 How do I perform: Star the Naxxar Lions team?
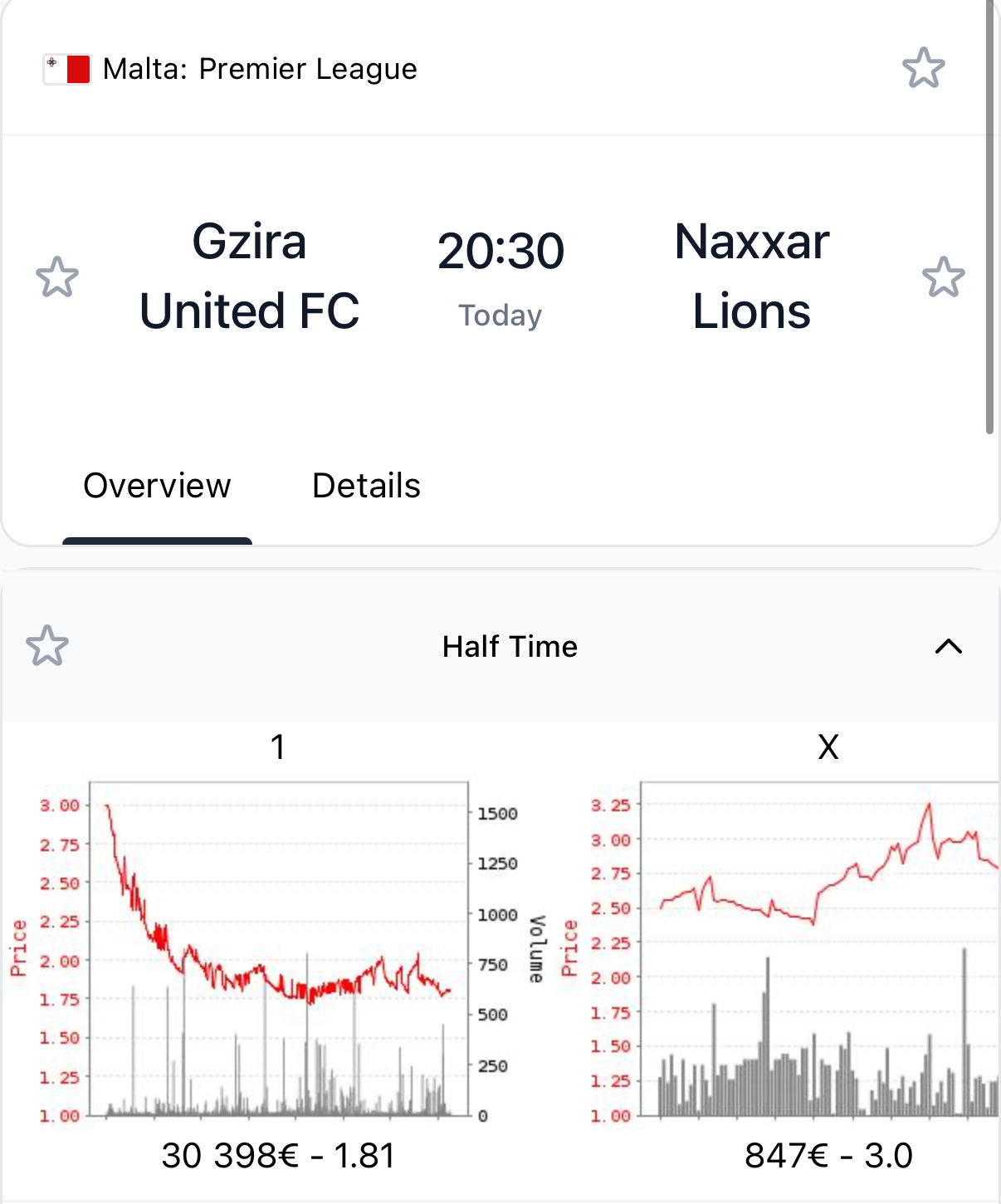(x=943, y=277)
